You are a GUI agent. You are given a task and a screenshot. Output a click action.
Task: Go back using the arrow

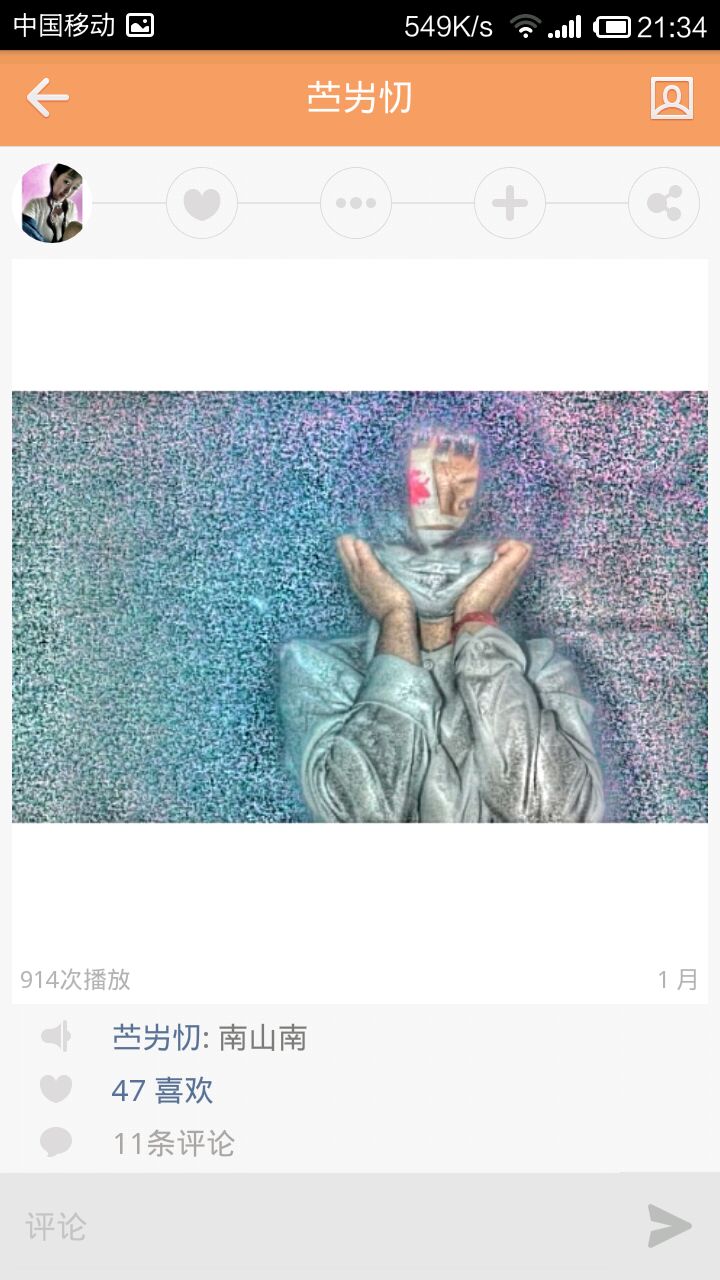click(x=47, y=98)
